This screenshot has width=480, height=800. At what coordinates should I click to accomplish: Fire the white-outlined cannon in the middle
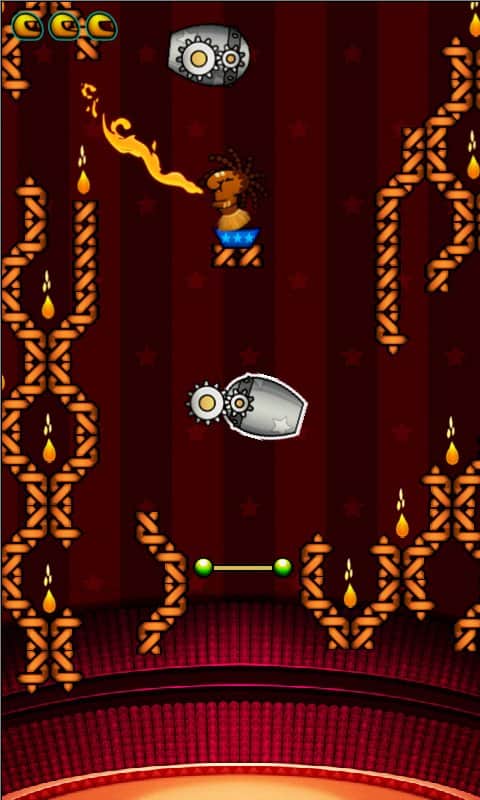coord(247,405)
